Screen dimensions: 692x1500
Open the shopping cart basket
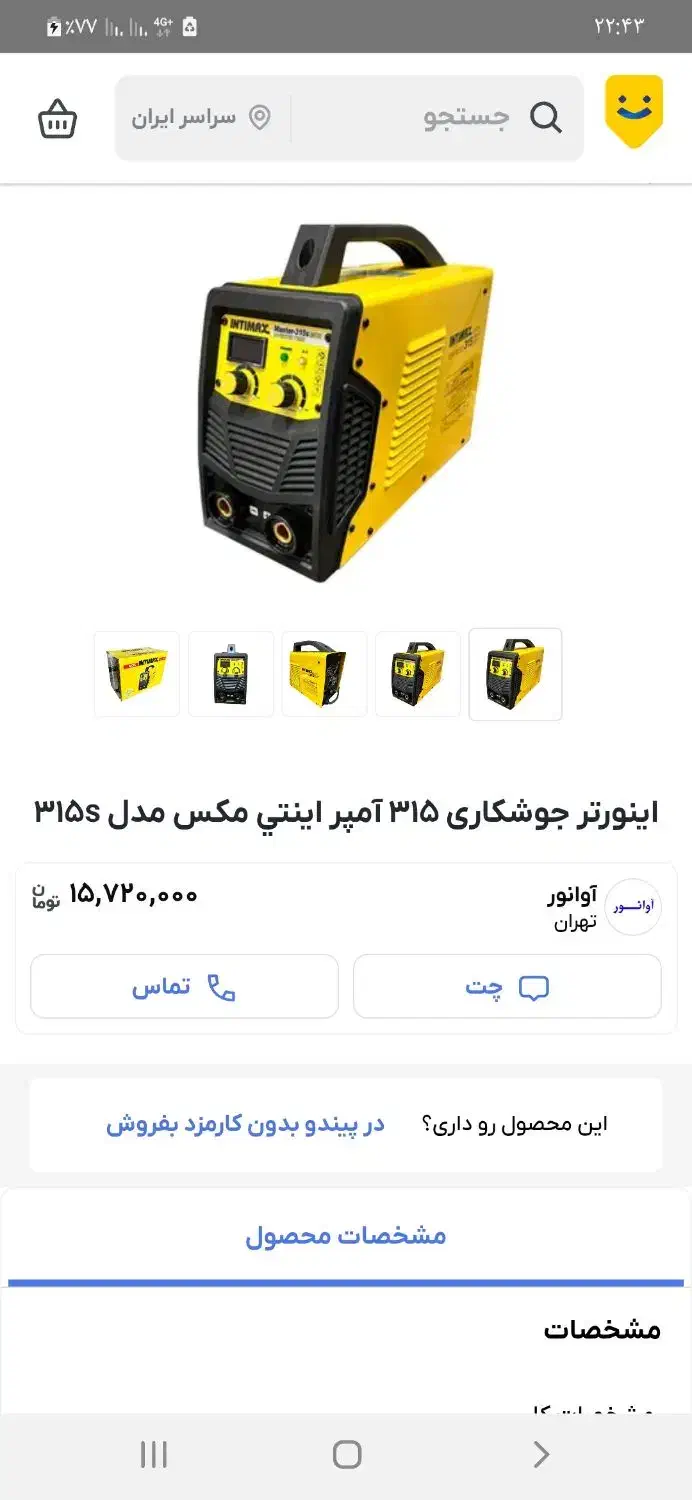point(57,119)
